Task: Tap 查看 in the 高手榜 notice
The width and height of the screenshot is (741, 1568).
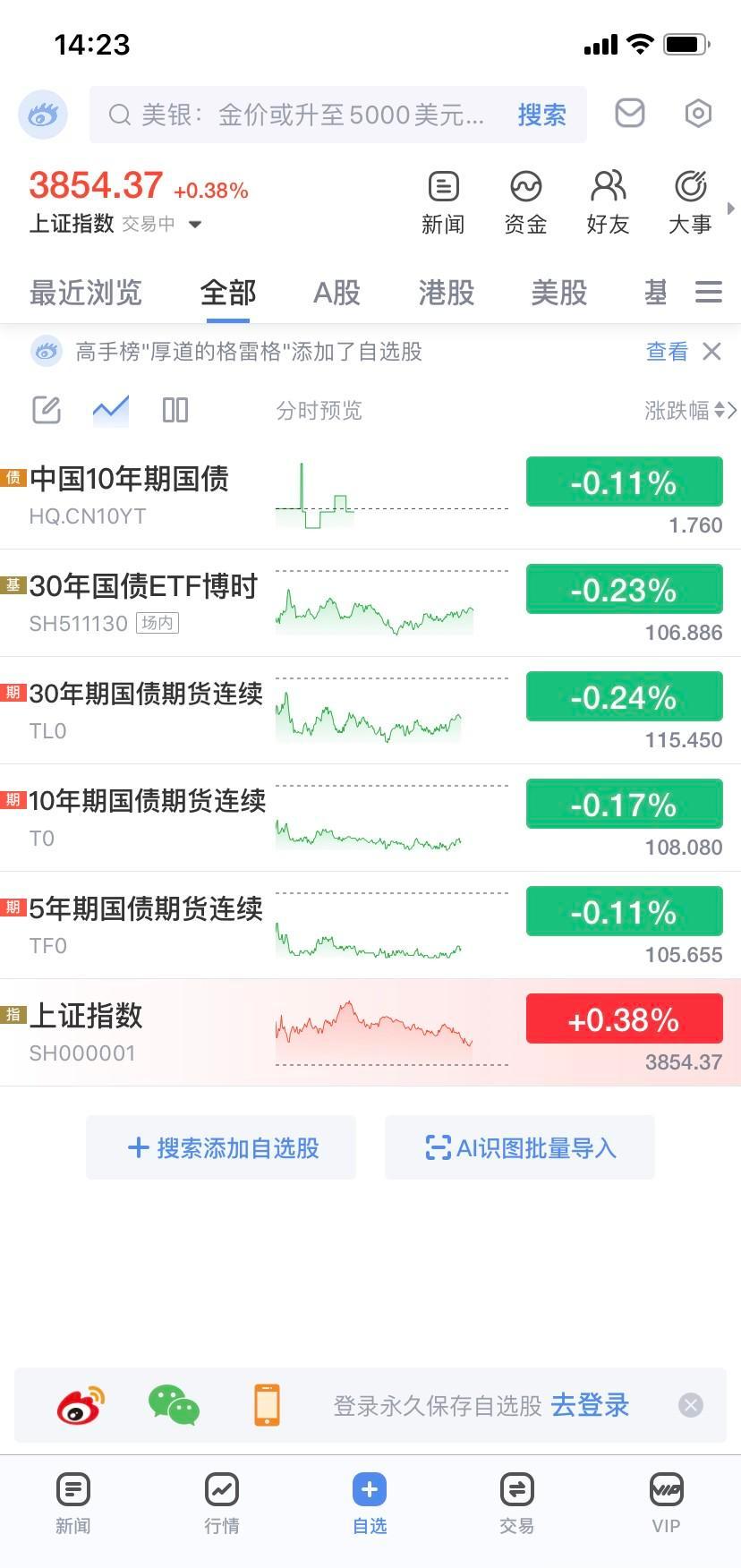Action: click(667, 352)
